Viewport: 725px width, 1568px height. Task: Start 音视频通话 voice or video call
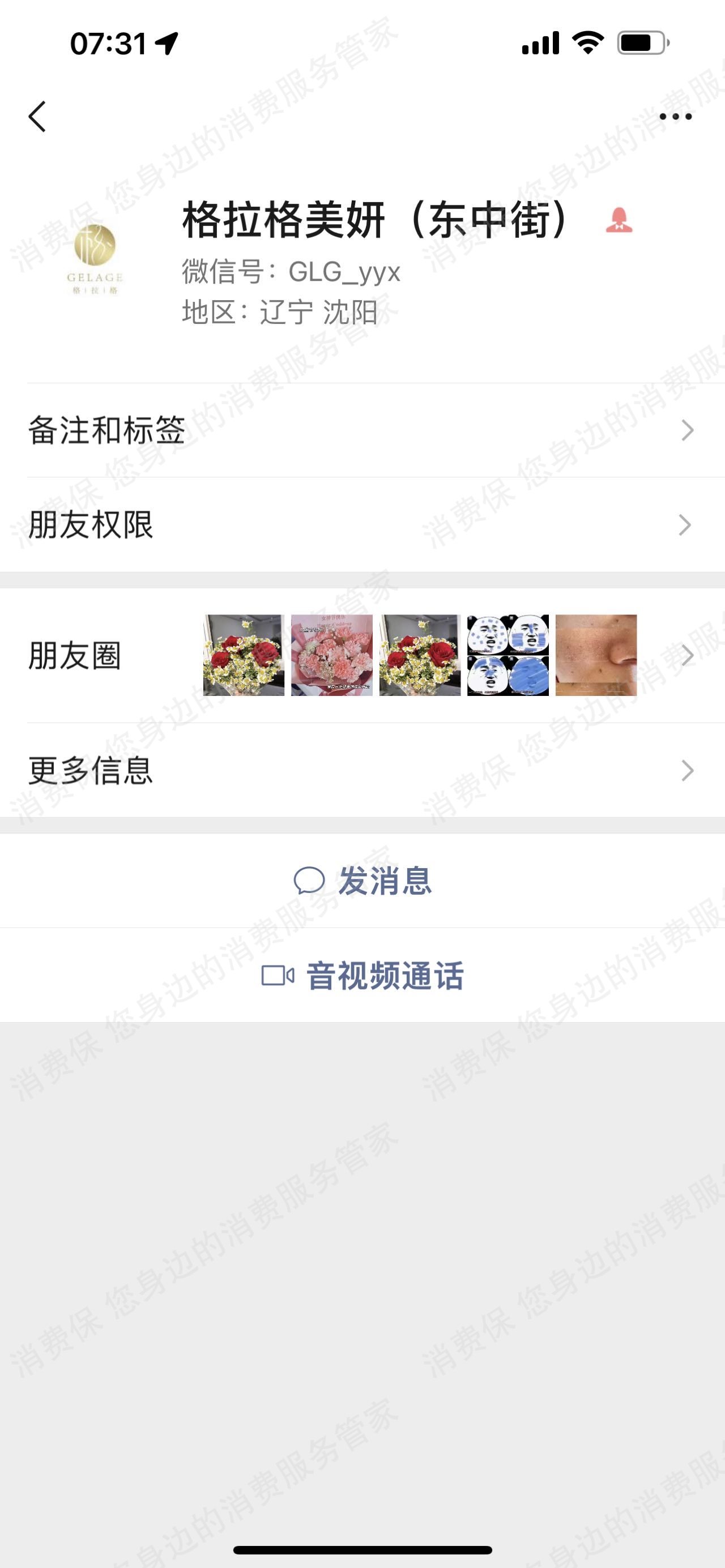[363, 976]
